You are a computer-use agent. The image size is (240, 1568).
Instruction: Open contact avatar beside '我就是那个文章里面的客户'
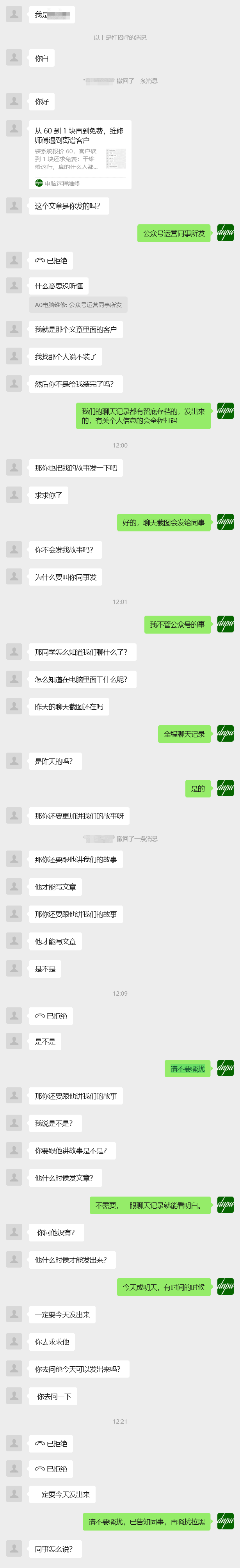[x=14, y=329]
